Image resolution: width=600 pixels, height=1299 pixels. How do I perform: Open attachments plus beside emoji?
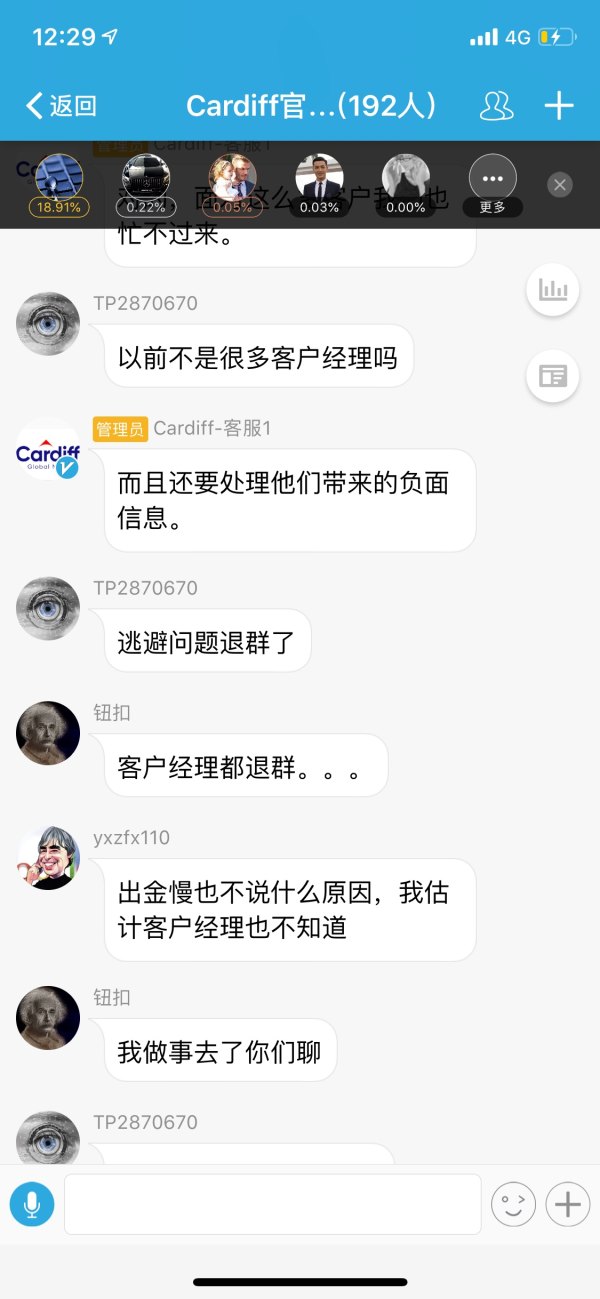[x=567, y=1204]
